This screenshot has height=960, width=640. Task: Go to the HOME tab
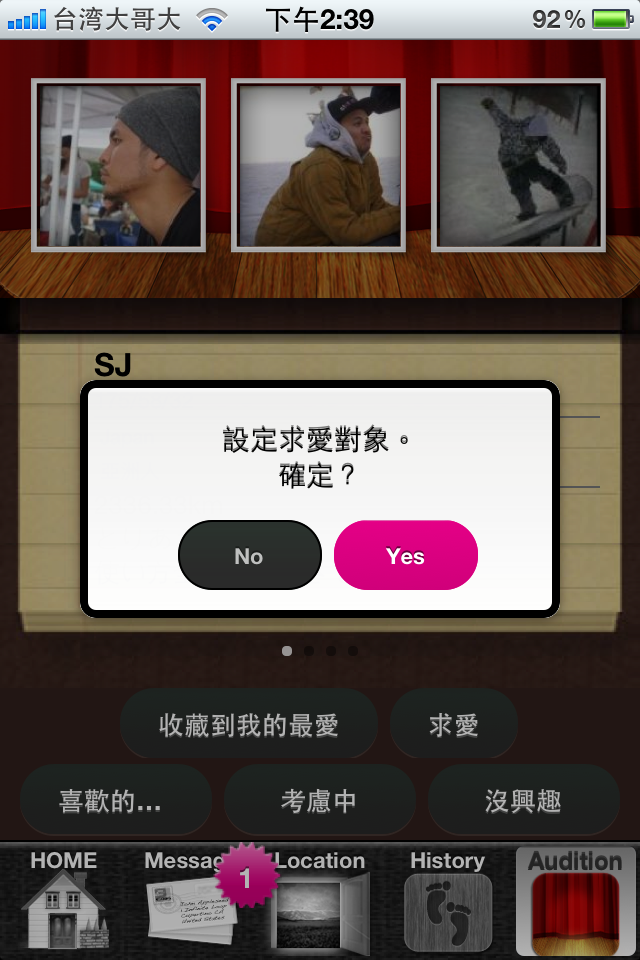pyautogui.click(x=63, y=900)
